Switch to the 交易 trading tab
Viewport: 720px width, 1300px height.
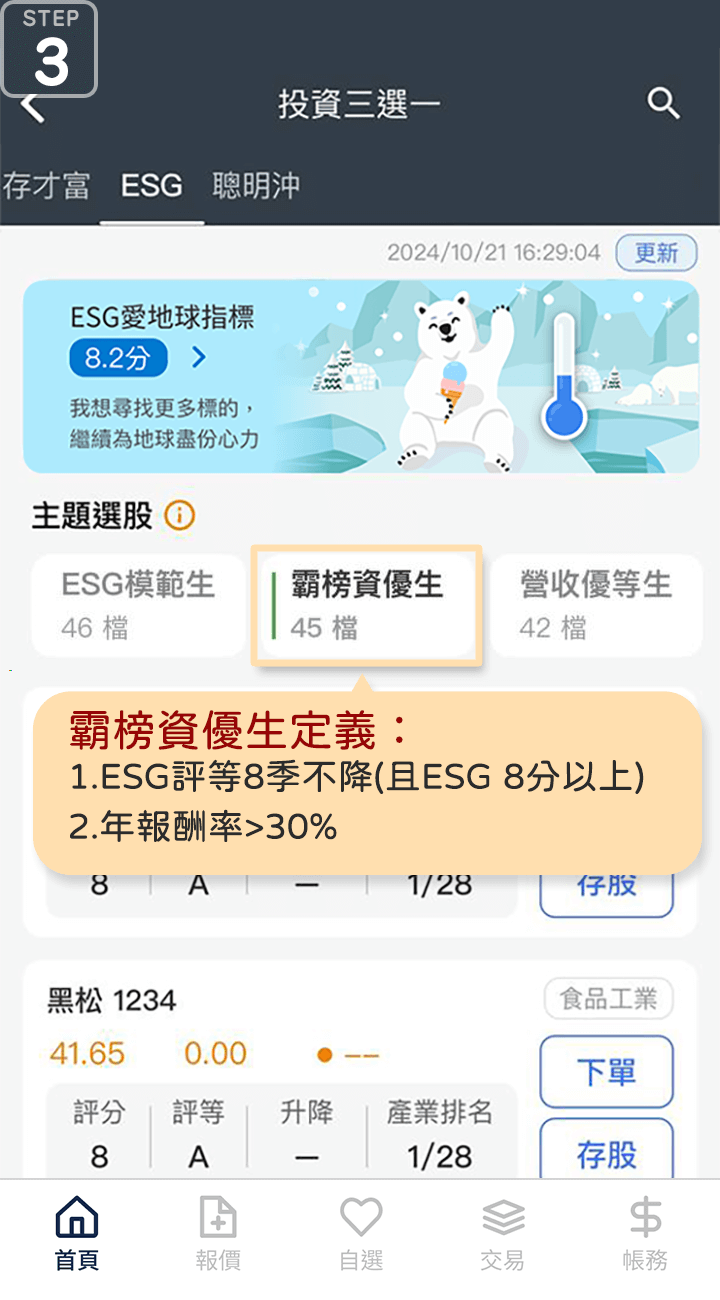tap(502, 1236)
